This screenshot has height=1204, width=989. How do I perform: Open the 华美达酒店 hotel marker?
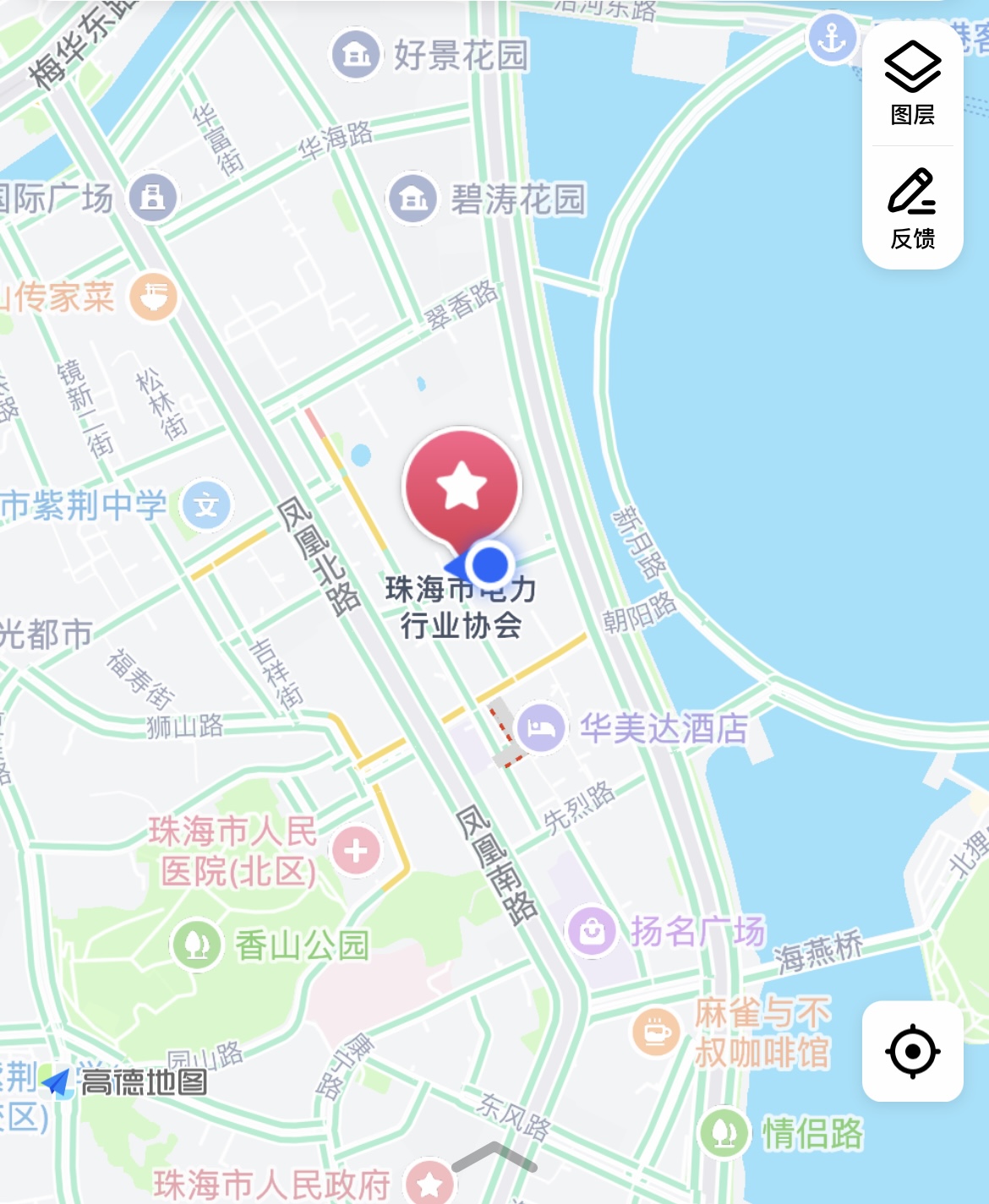[x=541, y=727]
